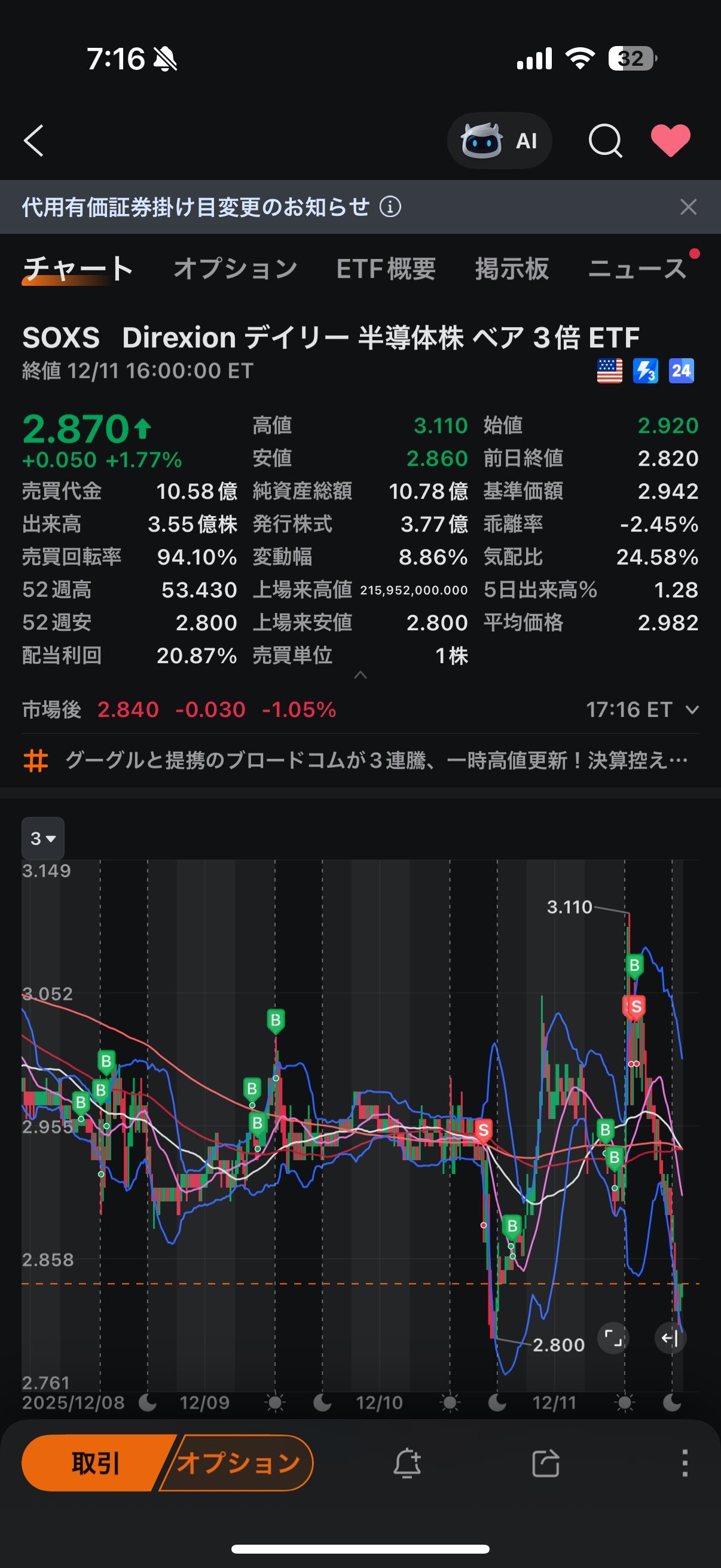Share this stock via the share icon
This screenshot has height=1568, width=721.
pos(546,1463)
